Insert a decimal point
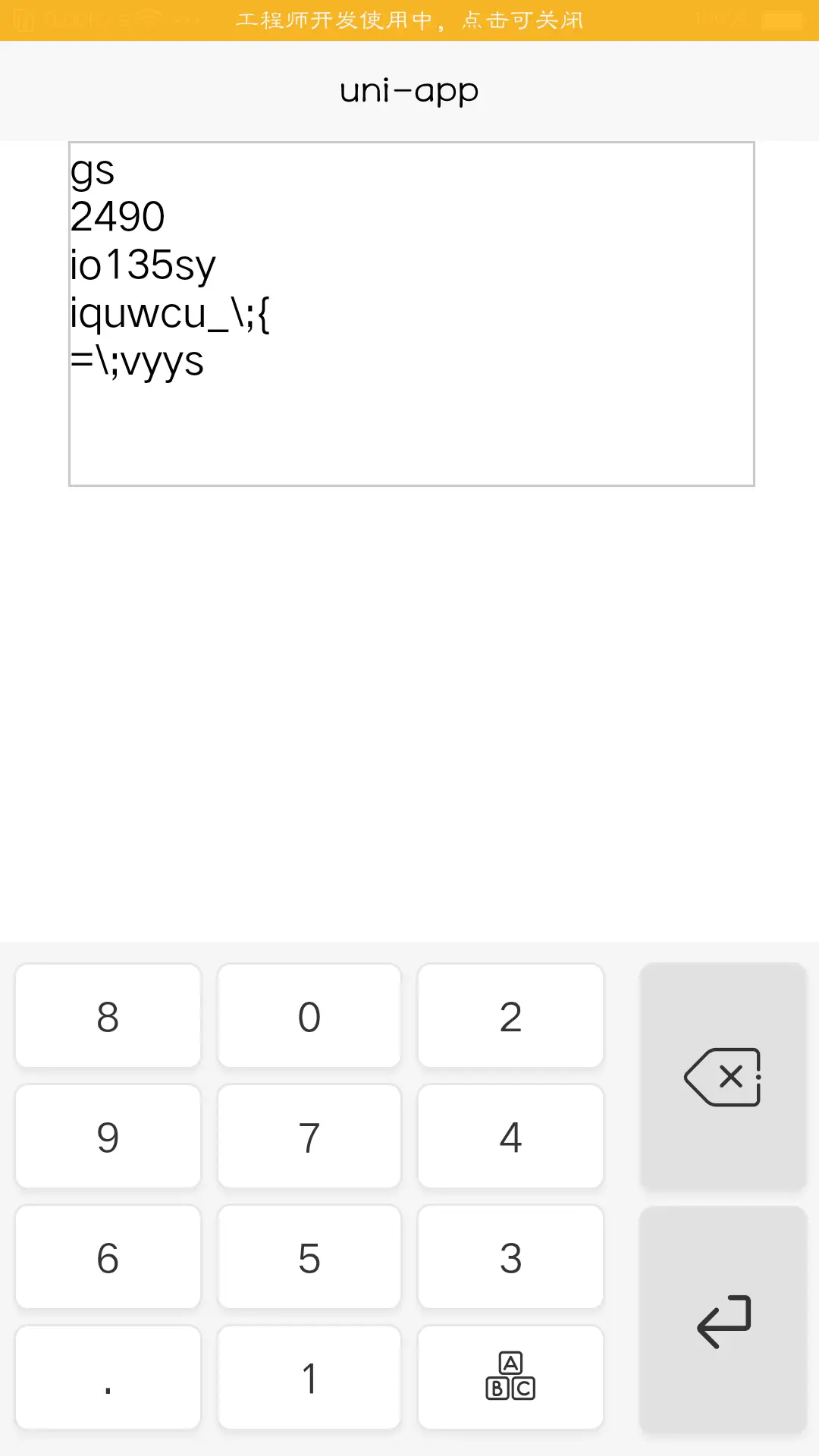 [108, 1378]
